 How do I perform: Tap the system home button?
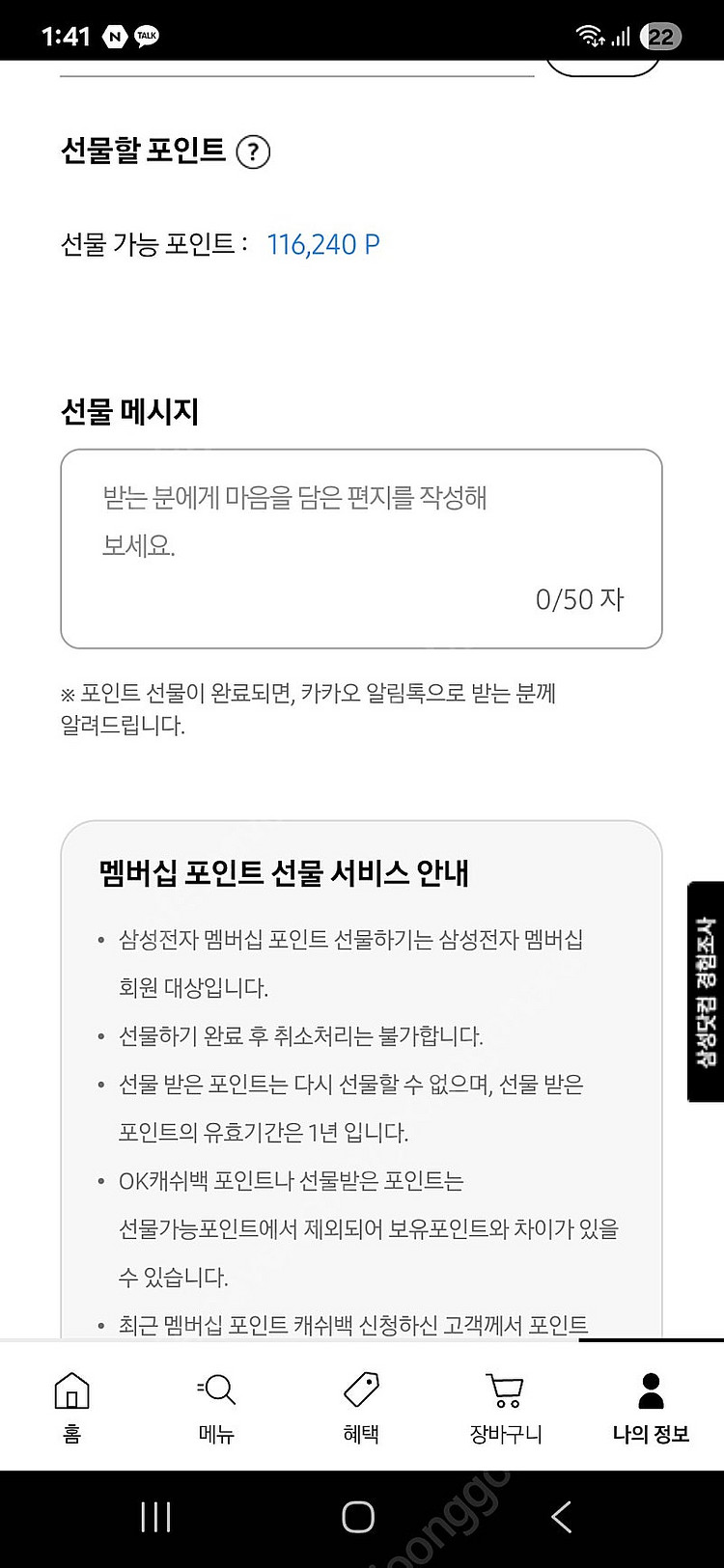(x=358, y=1517)
